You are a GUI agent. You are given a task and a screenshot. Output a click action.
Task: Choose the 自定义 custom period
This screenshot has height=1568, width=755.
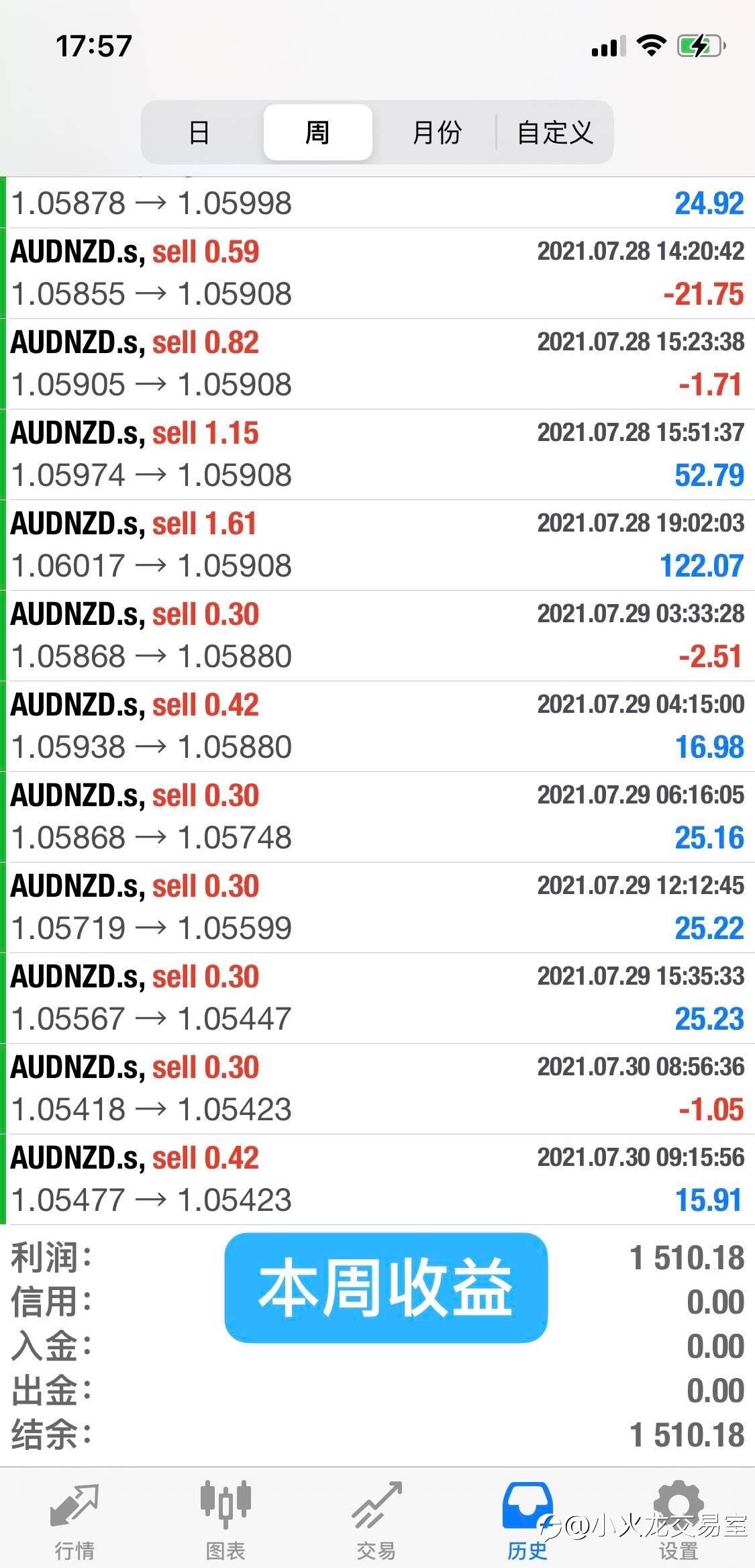tap(555, 132)
